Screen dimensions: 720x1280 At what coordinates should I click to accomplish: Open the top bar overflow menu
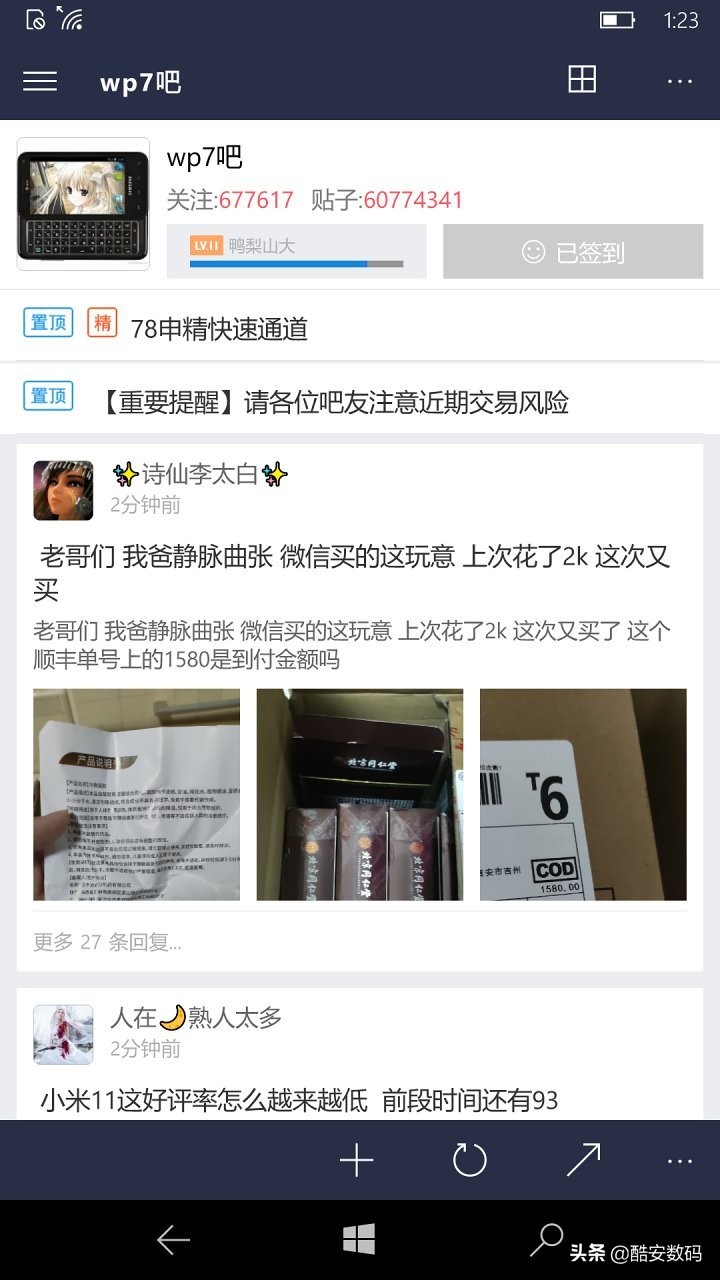pos(679,81)
